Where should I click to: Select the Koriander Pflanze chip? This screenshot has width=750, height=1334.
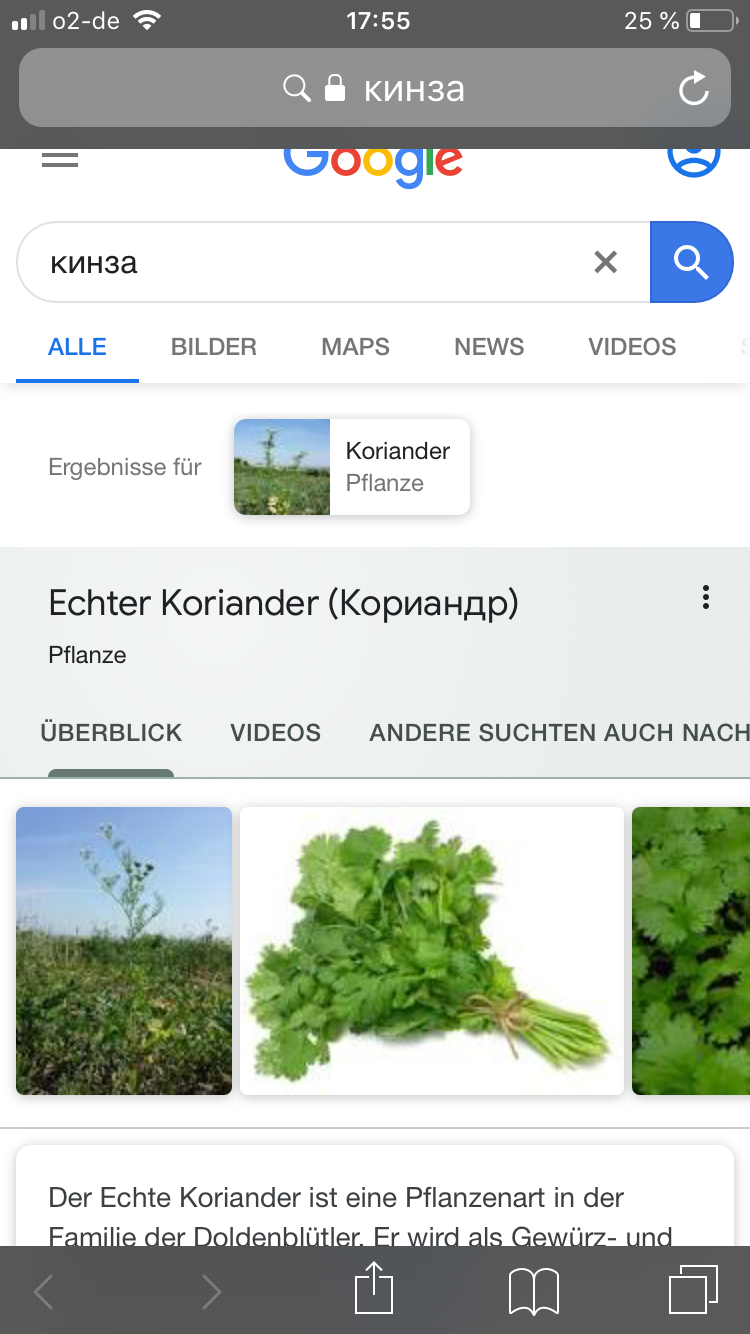tap(352, 467)
